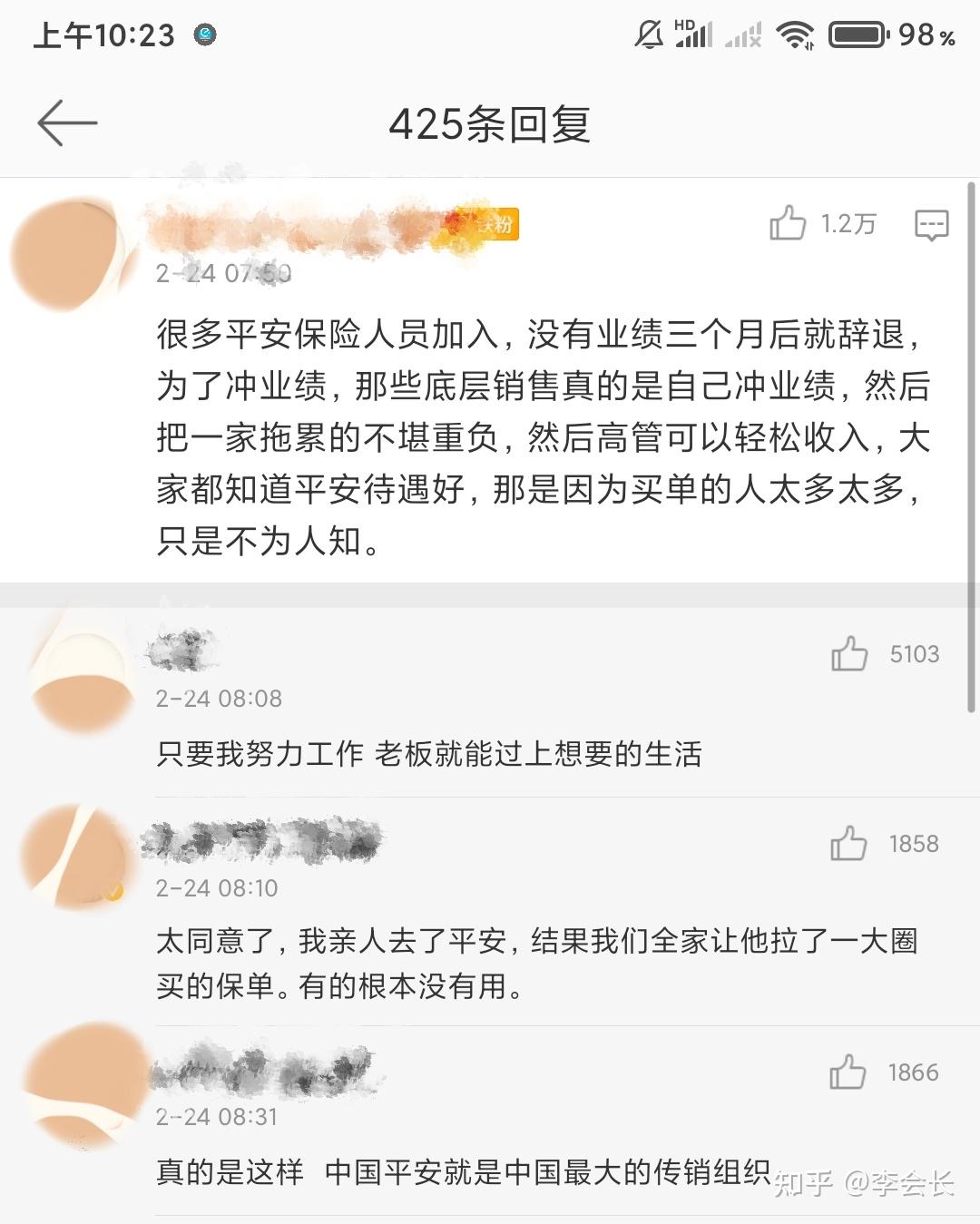Like the reply with 5103 likes

(x=849, y=653)
